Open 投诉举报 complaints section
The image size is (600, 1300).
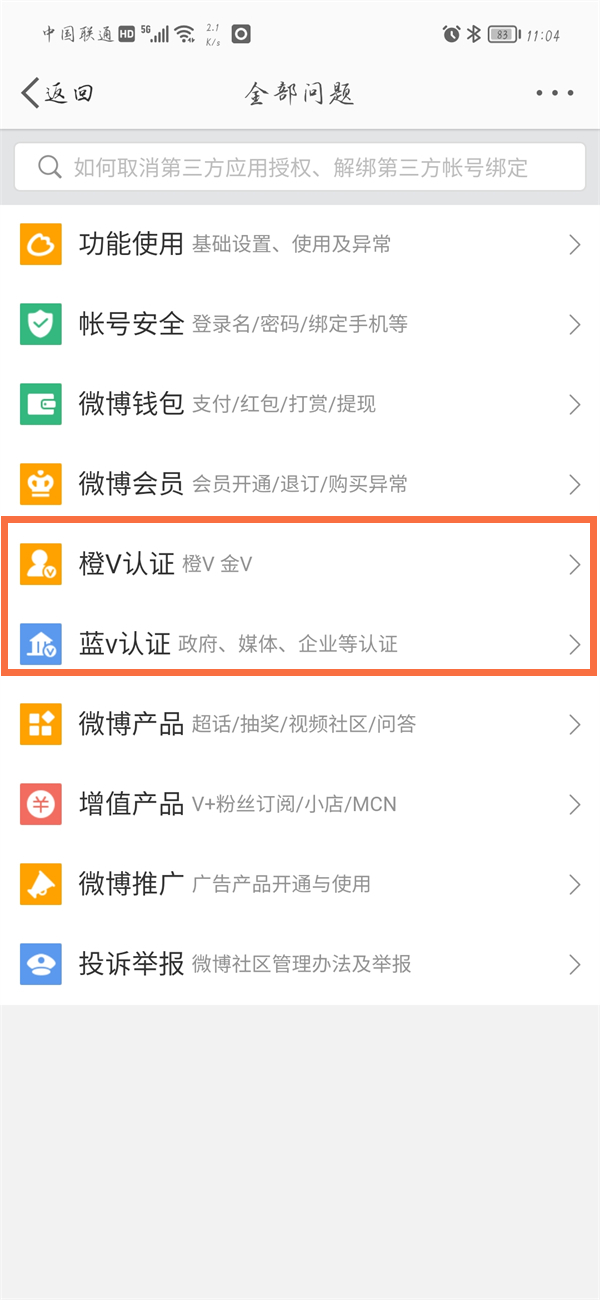click(x=300, y=964)
